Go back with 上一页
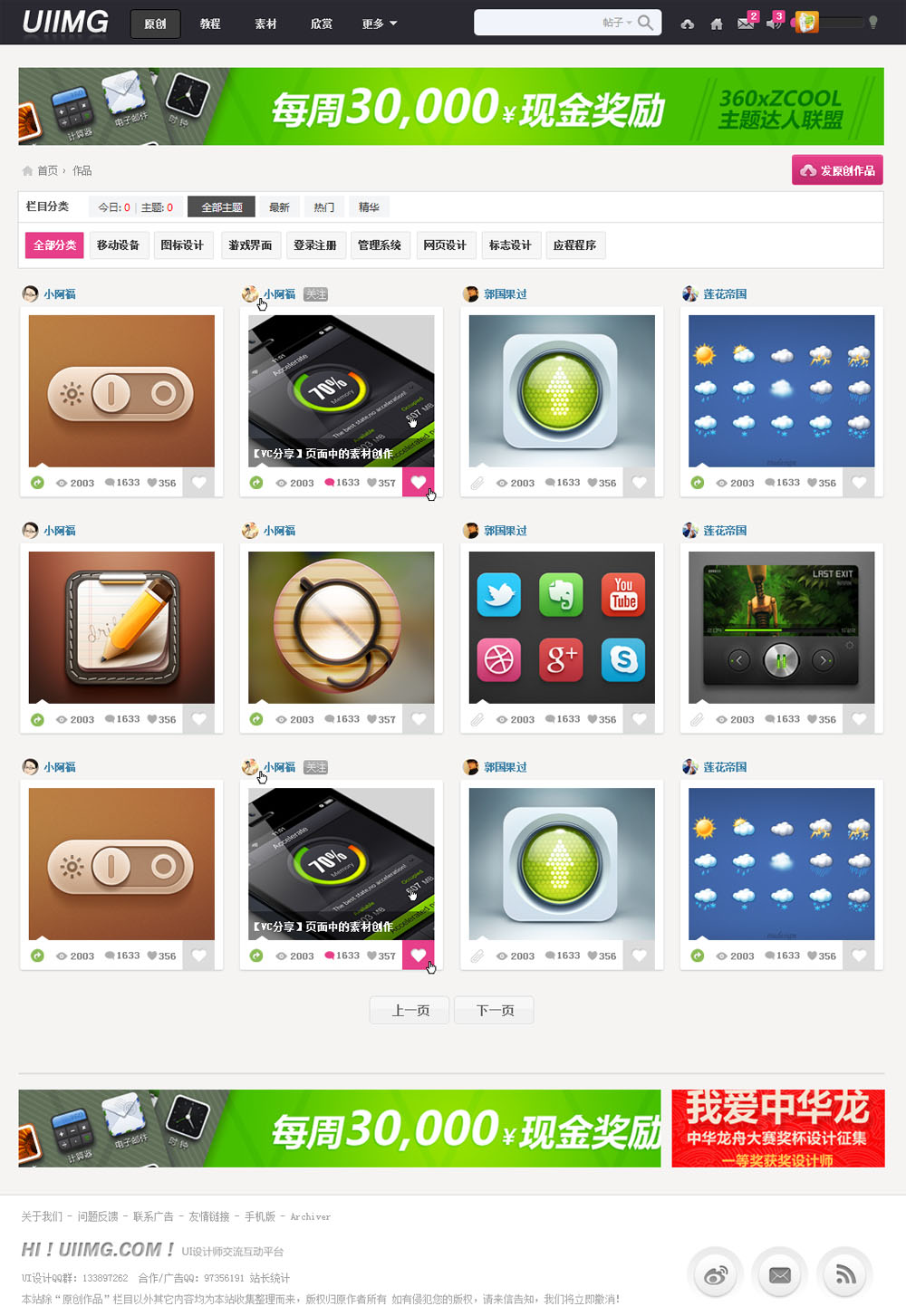 coord(410,1010)
